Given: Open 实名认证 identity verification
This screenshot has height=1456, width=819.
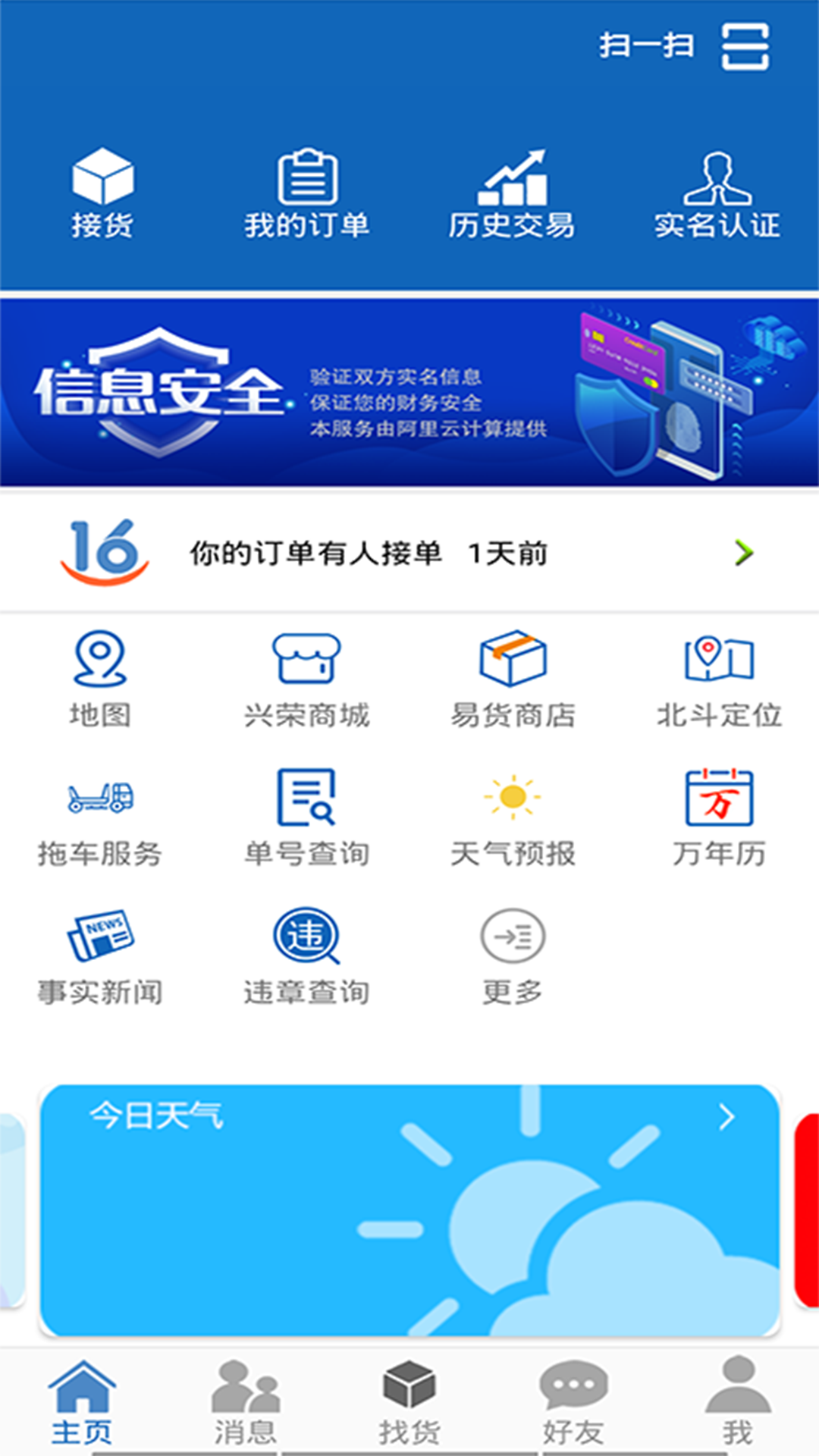Looking at the screenshot, I should (x=717, y=190).
